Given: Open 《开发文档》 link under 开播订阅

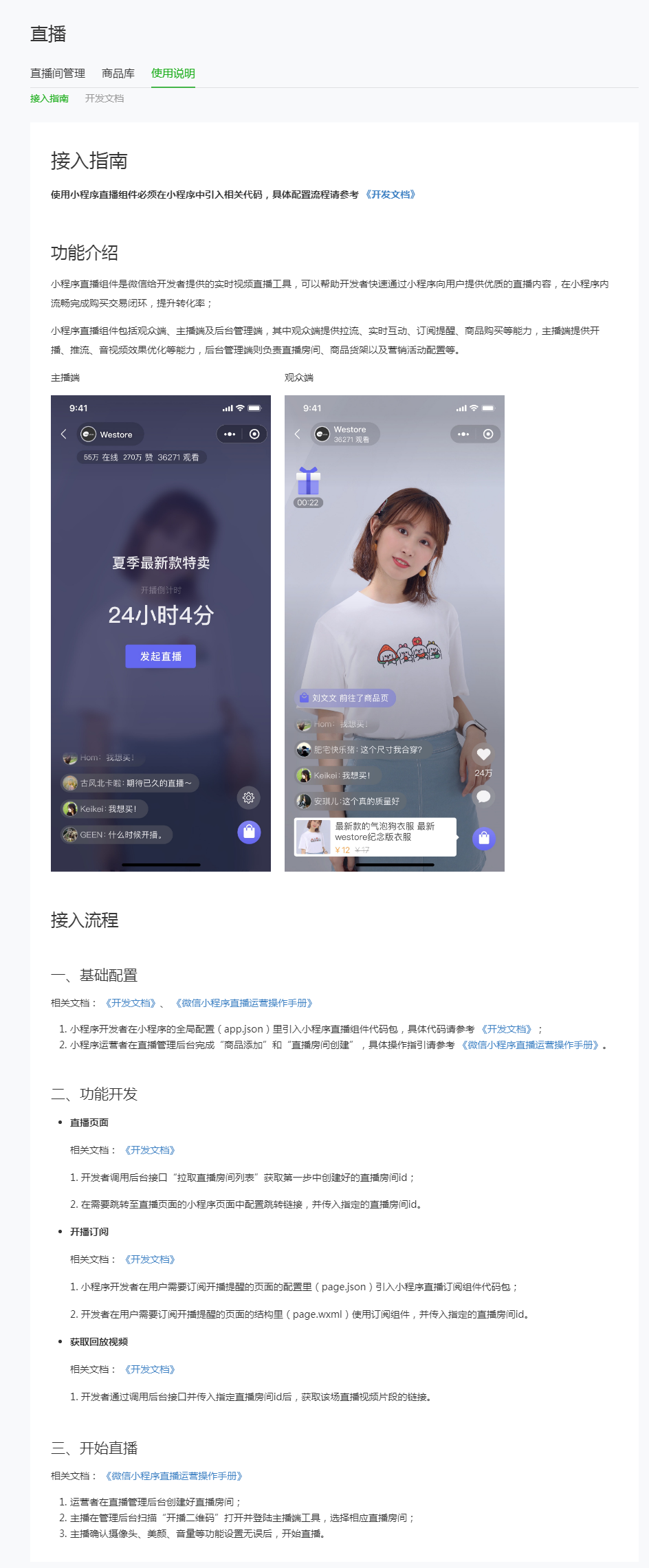Looking at the screenshot, I should 150,1259.
